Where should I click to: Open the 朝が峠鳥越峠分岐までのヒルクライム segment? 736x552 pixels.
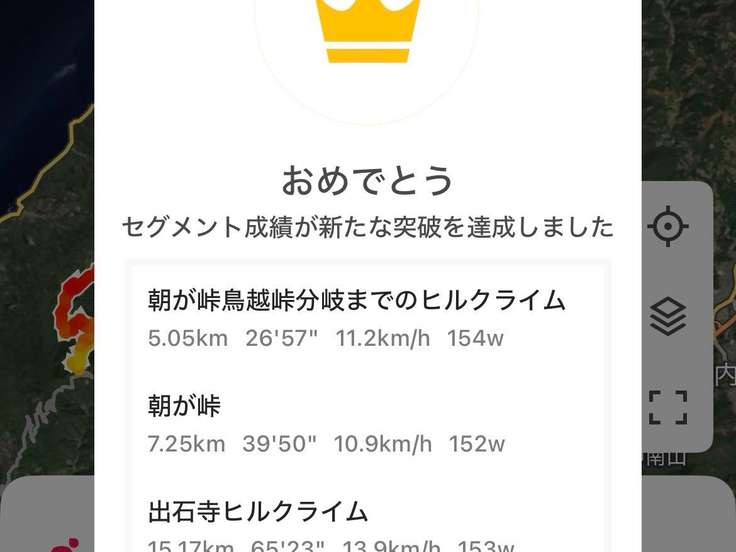point(357,317)
